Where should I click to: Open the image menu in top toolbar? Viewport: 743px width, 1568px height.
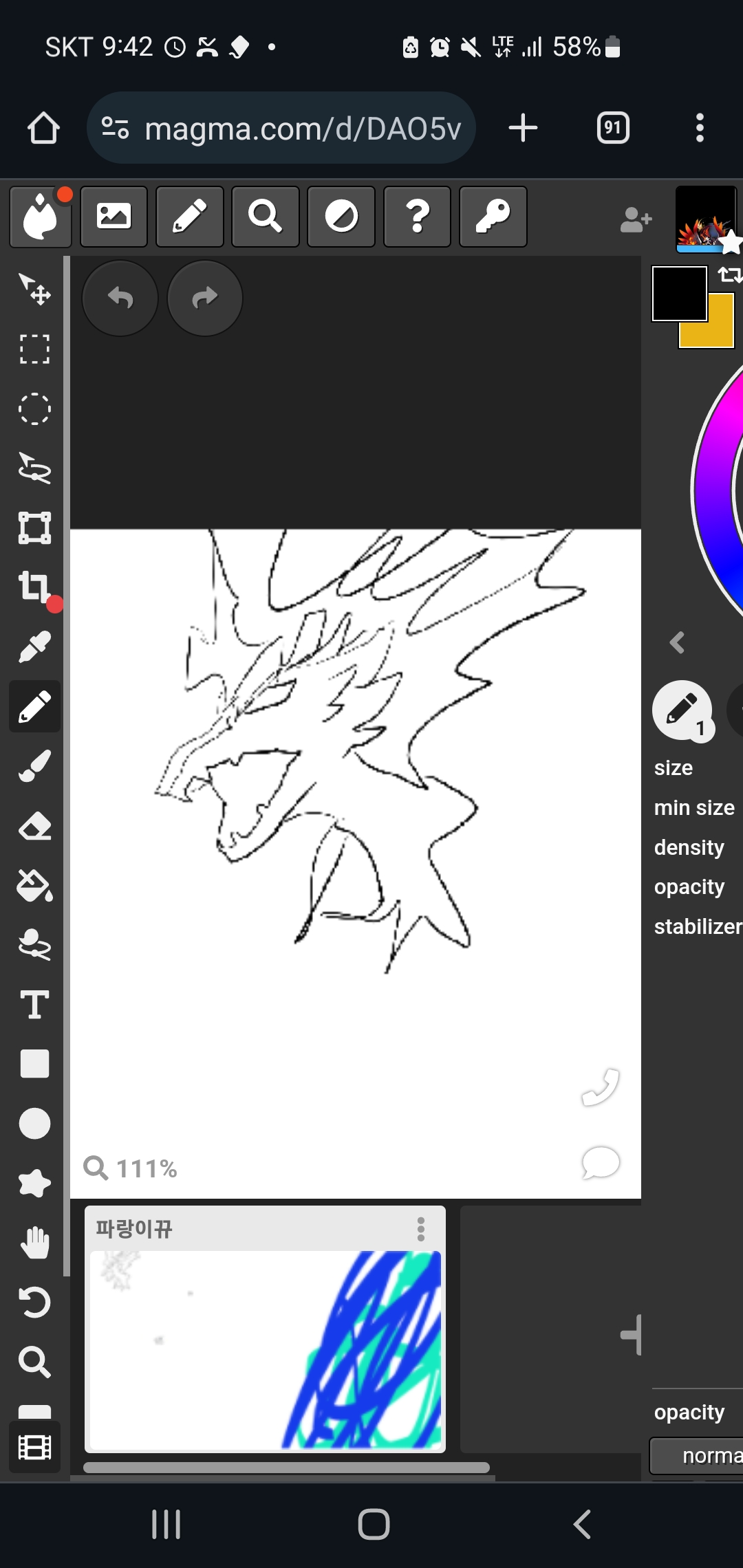pyautogui.click(x=114, y=217)
